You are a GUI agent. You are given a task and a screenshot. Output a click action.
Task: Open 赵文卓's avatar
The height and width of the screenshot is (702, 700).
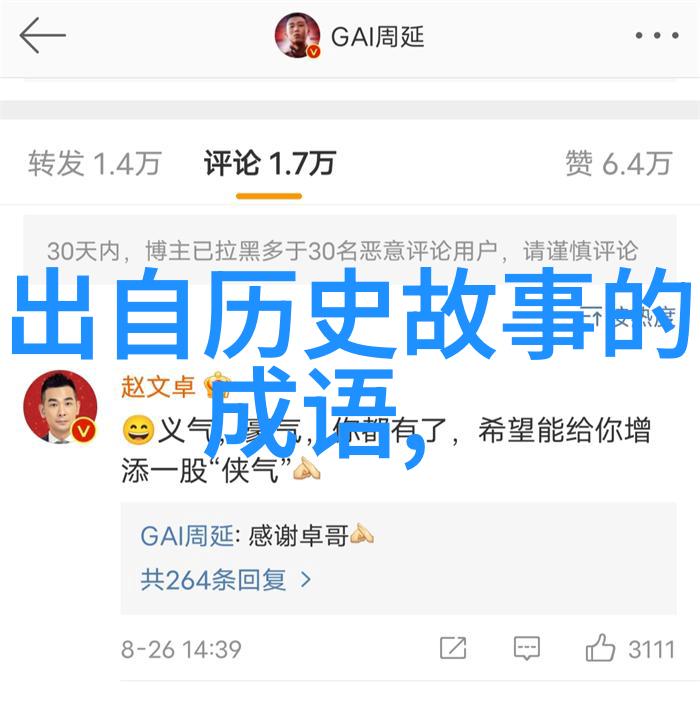pyautogui.click(x=60, y=407)
